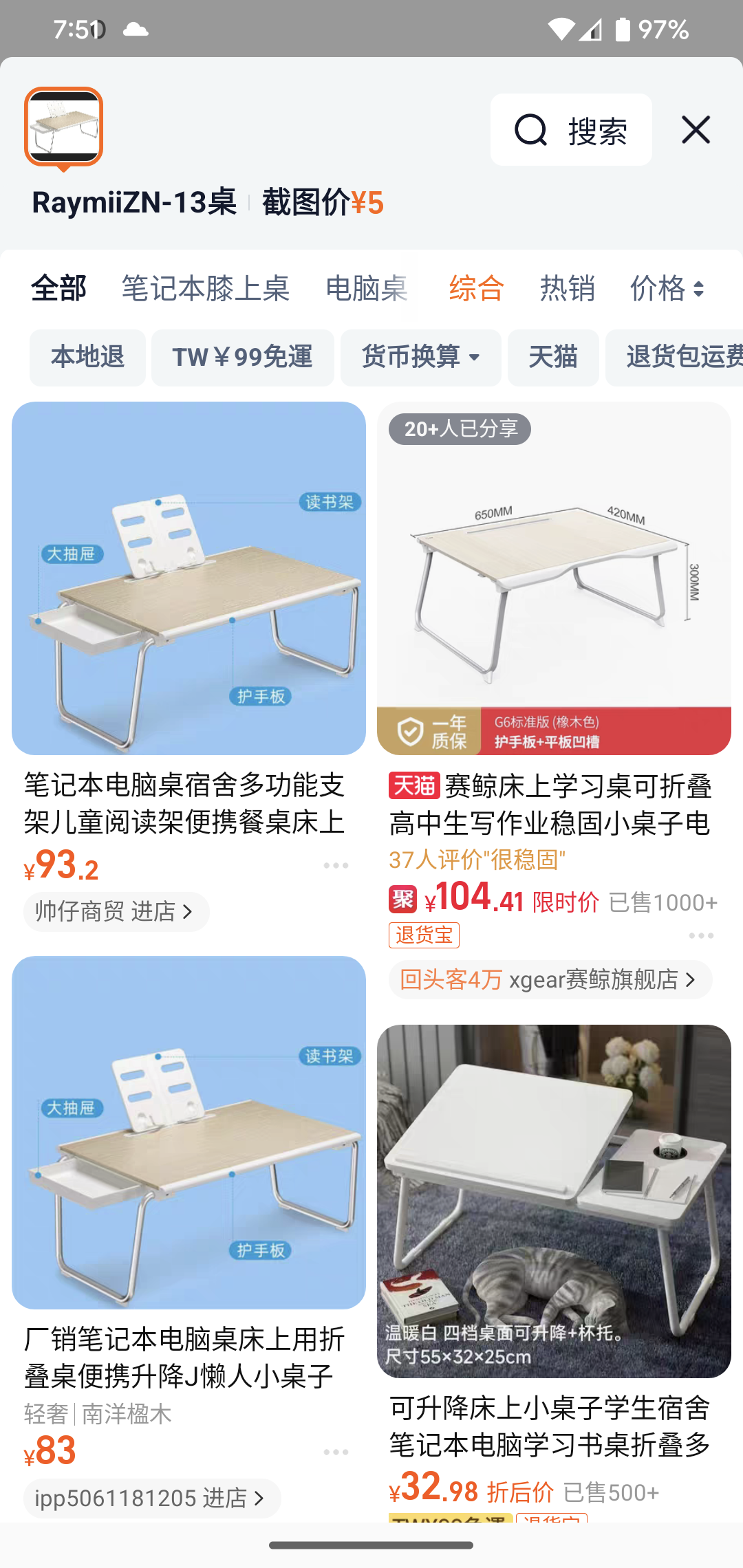Image resolution: width=743 pixels, height=1568 pixels.
Task: Open the 可升降床上小桌子 product card
Action: 554,1201
